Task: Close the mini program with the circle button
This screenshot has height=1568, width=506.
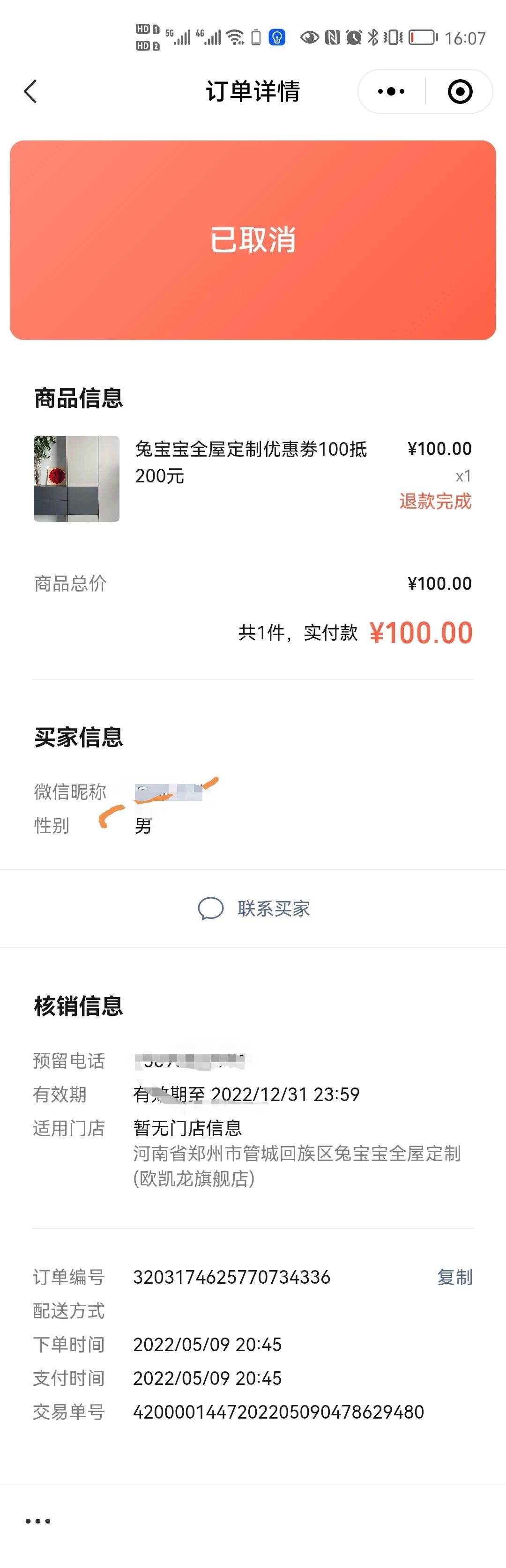Action: (x=460, y=91)
